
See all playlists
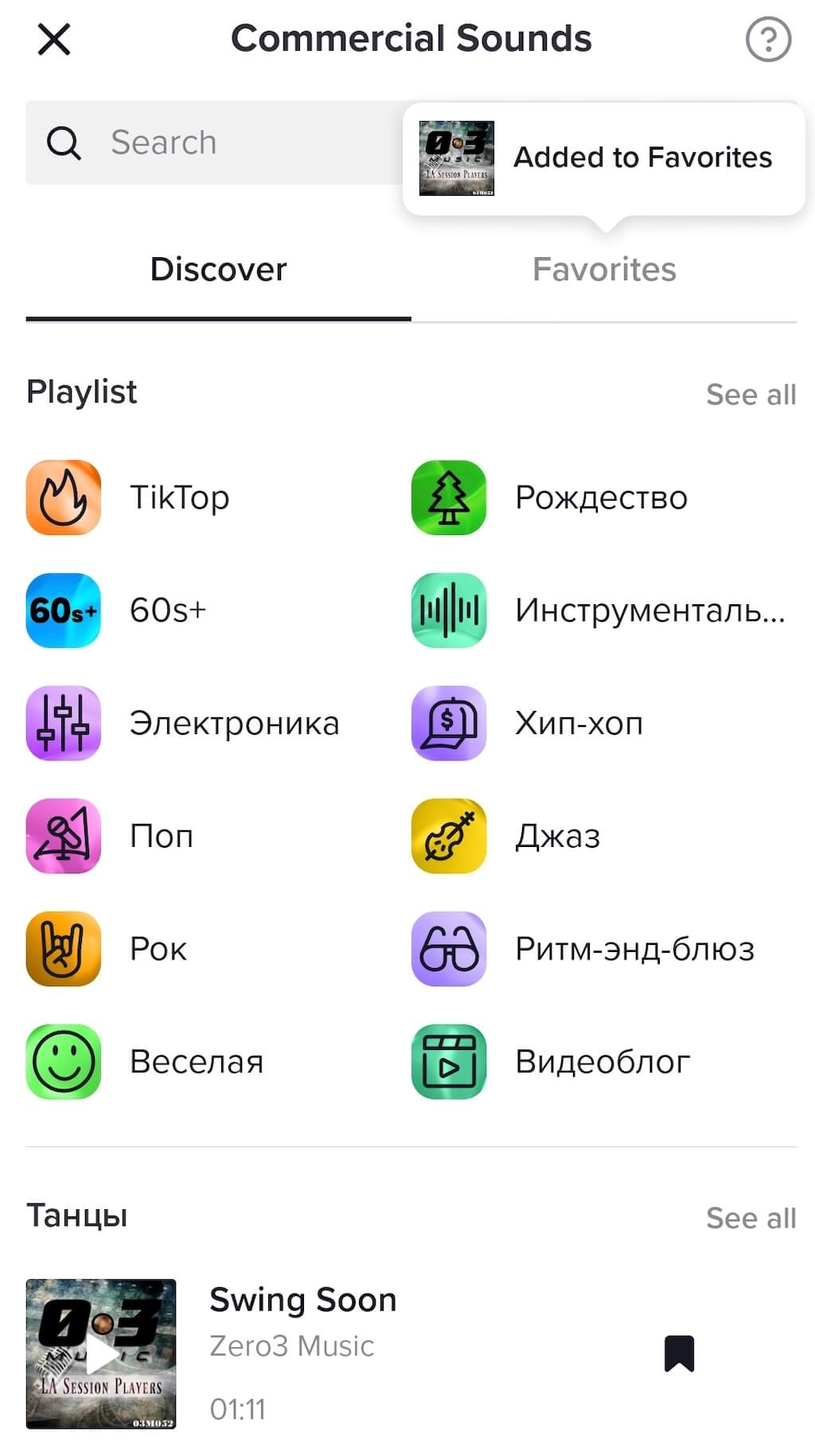pyautogui.click(x=750, y=394)
